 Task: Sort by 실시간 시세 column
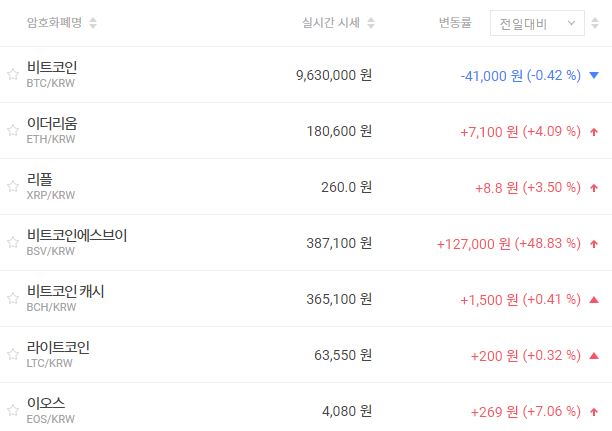(x=339, y=23)
